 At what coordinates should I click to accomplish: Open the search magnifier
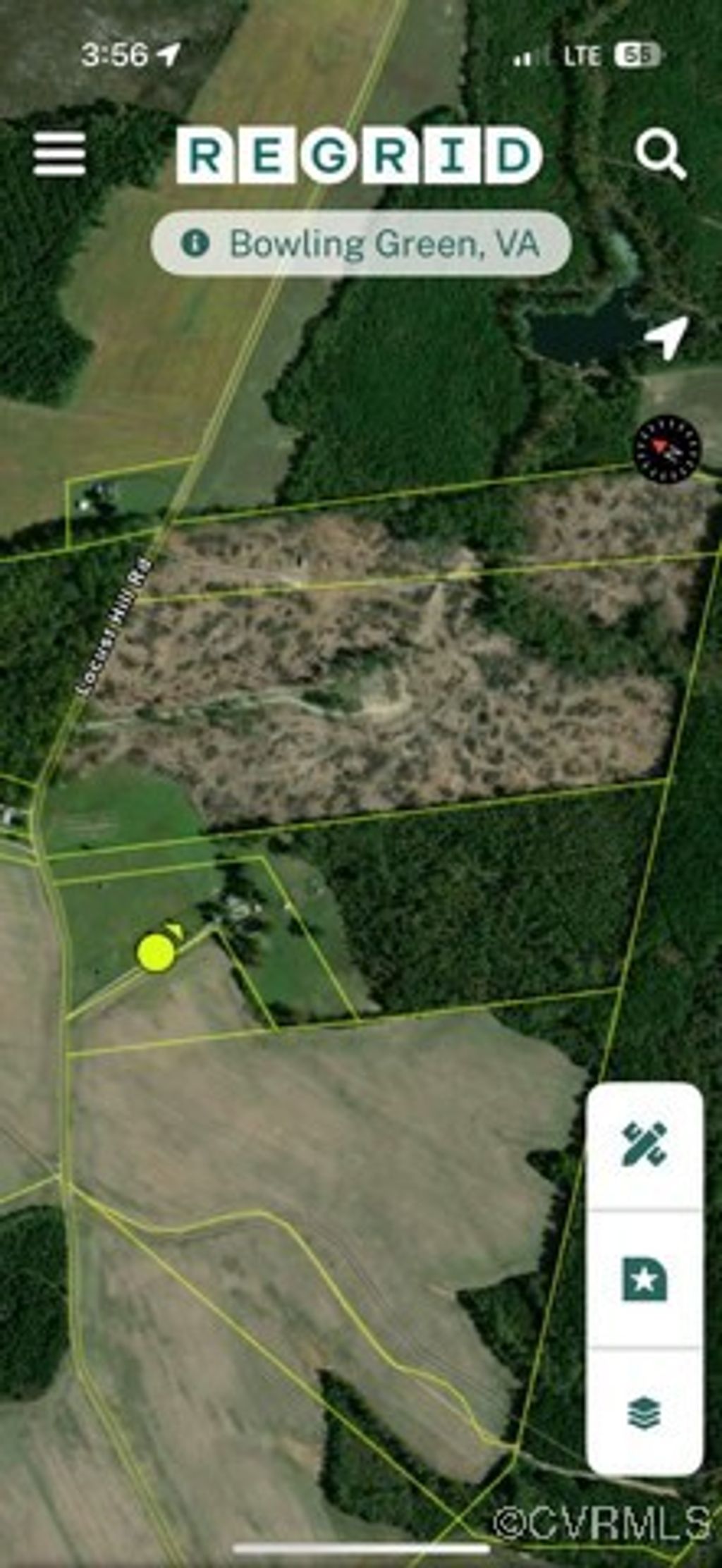tap(660, 155)
